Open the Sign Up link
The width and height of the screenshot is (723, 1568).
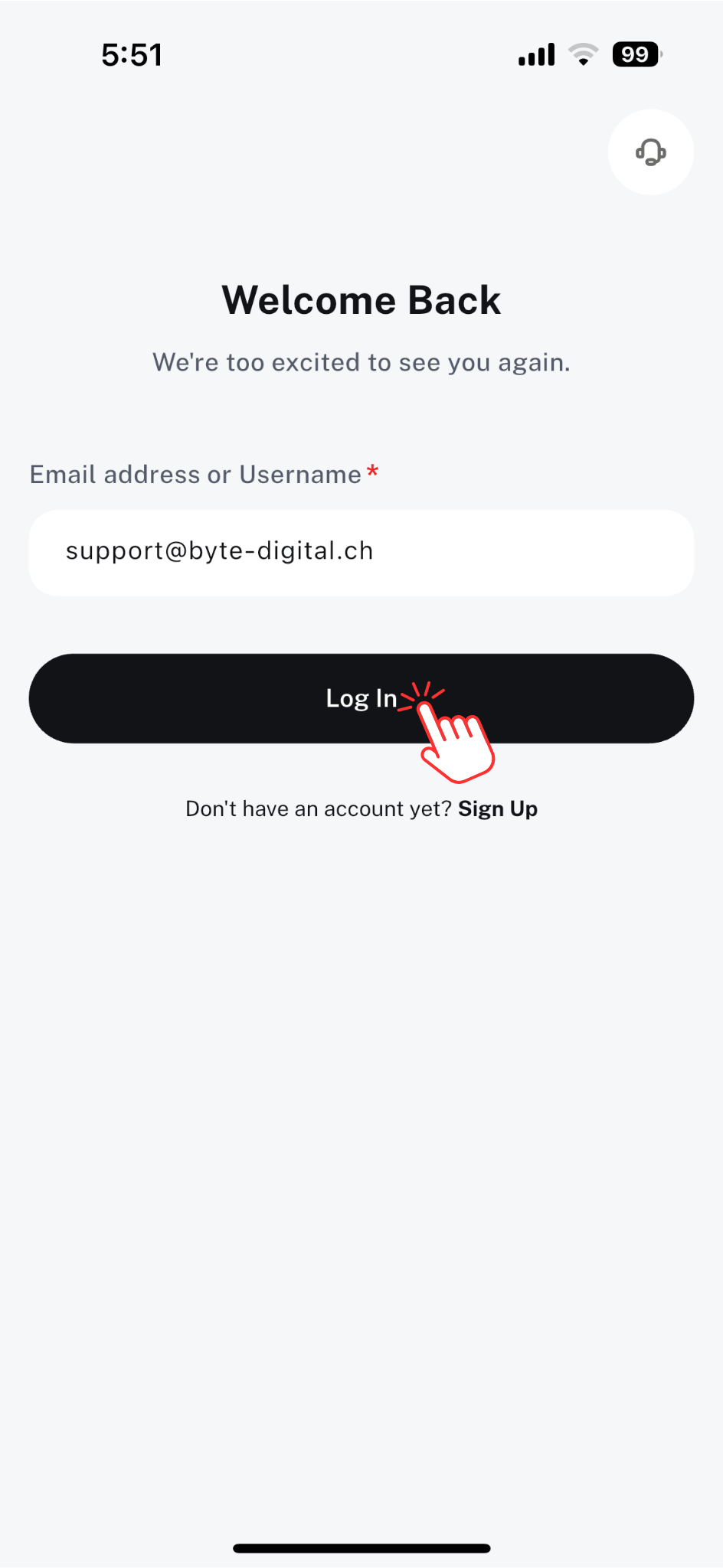point(498,809)
